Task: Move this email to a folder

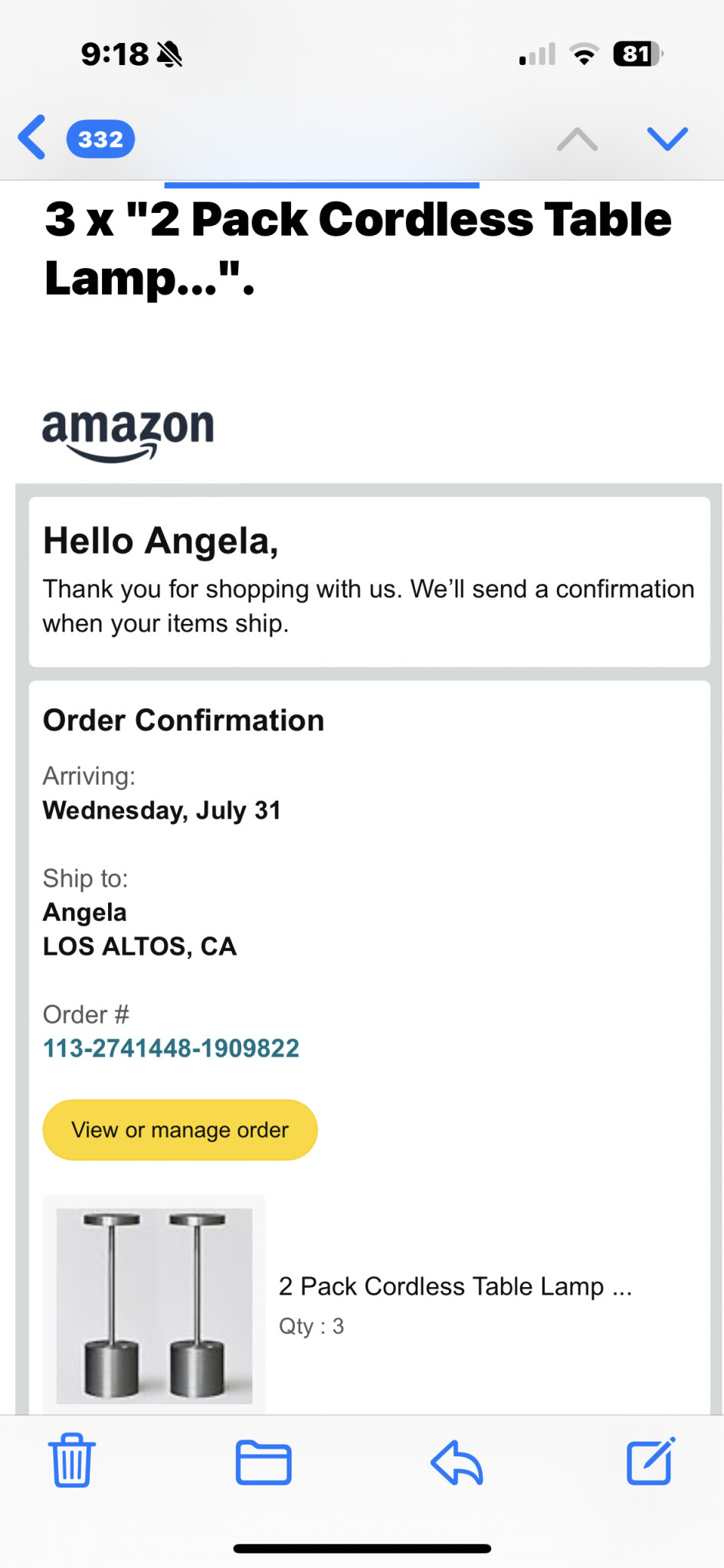Action: 263,1462
